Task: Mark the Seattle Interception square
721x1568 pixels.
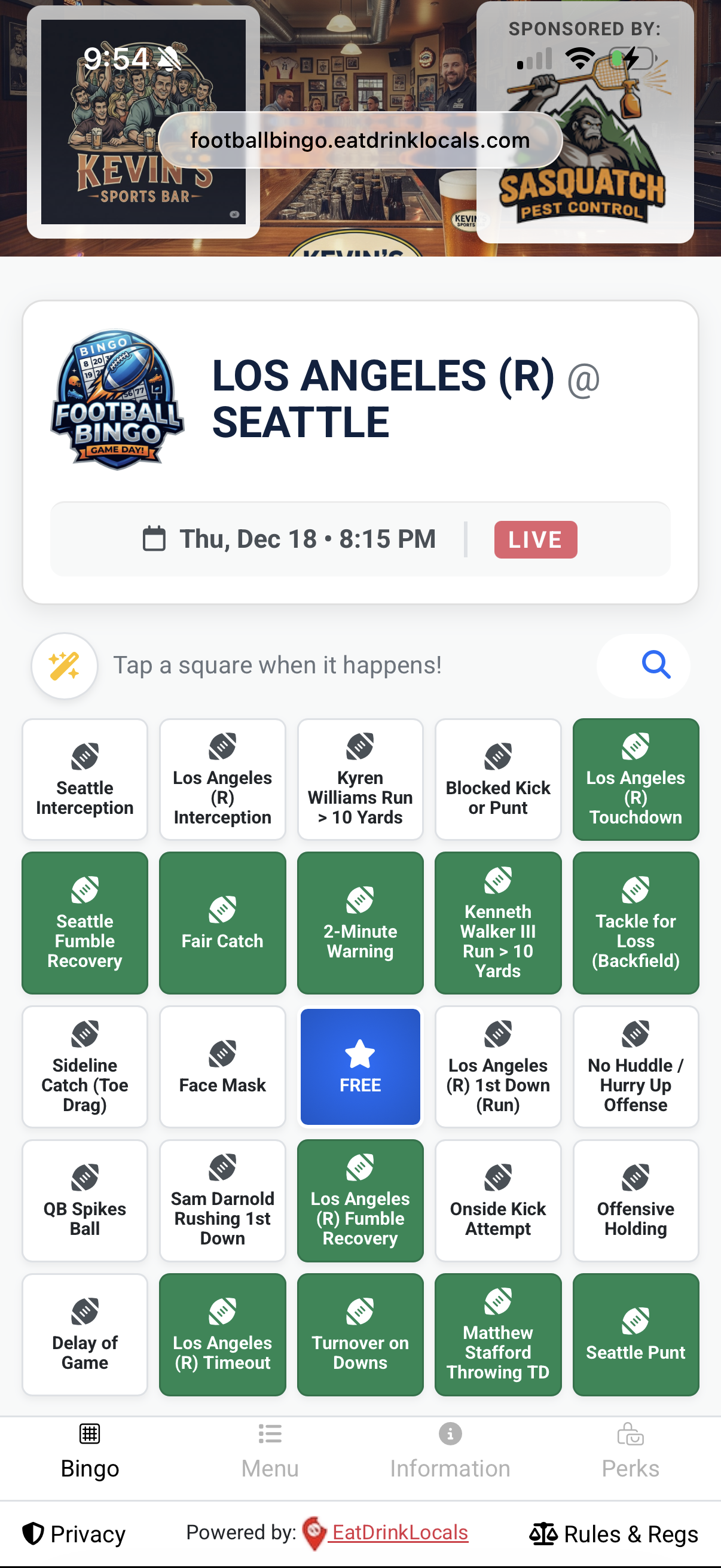Action: click(84, 779)
